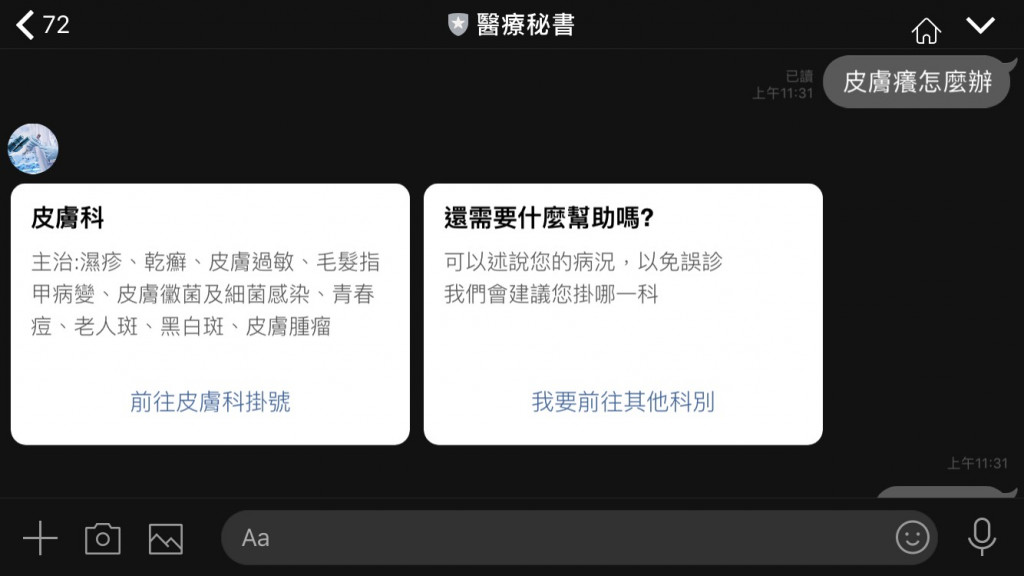Start voice input with microphone
Screen dimensions: 1024x576
[981, 538]
